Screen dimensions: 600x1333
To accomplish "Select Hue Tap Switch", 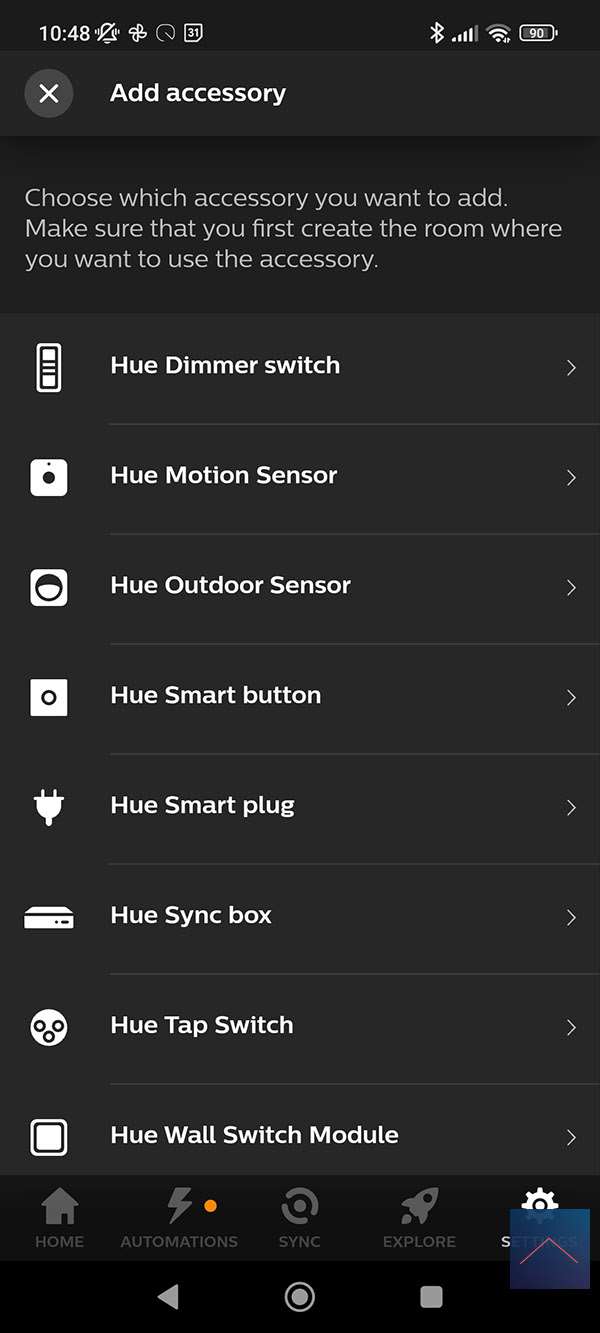I will 300,1026.
